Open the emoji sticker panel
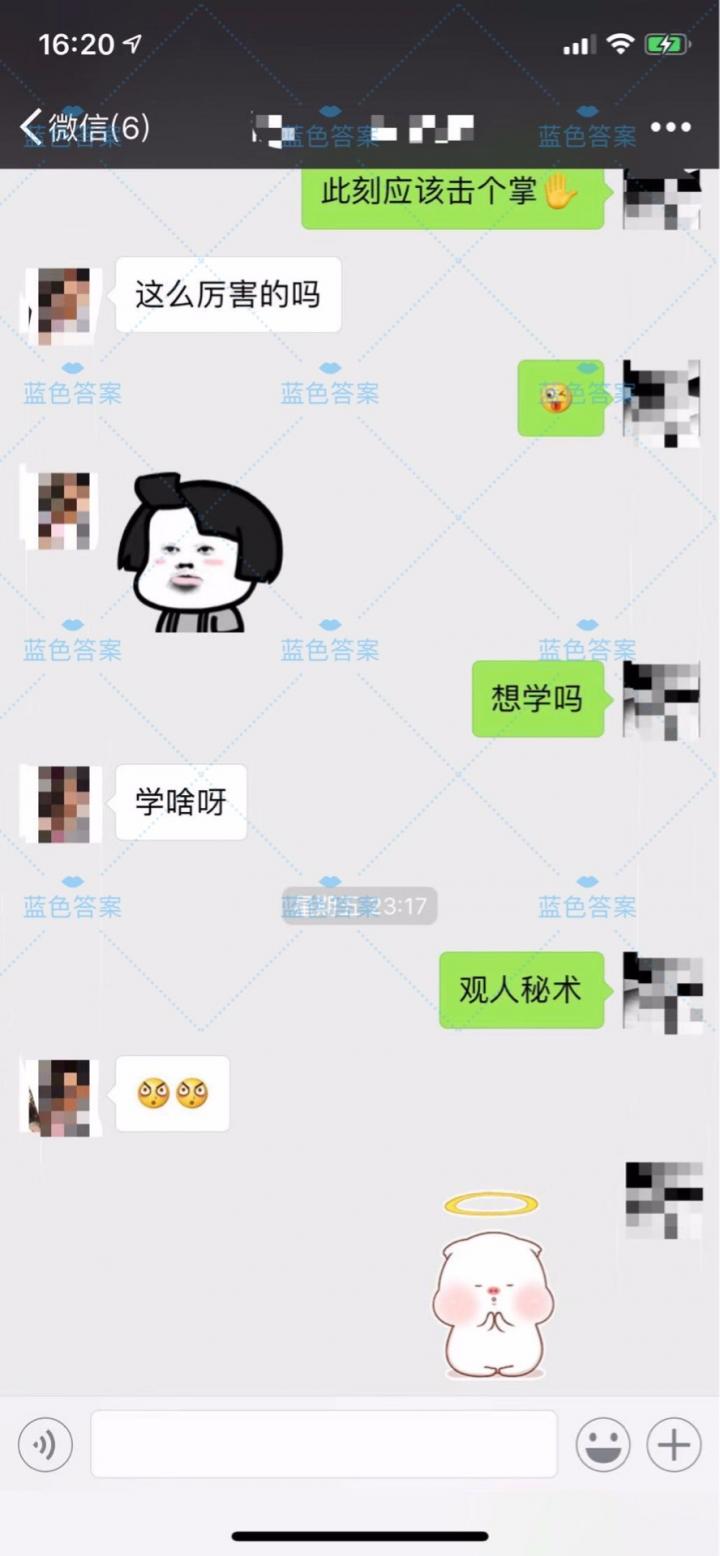The height and width of the screenshot is (1556, 720). 602,1445
